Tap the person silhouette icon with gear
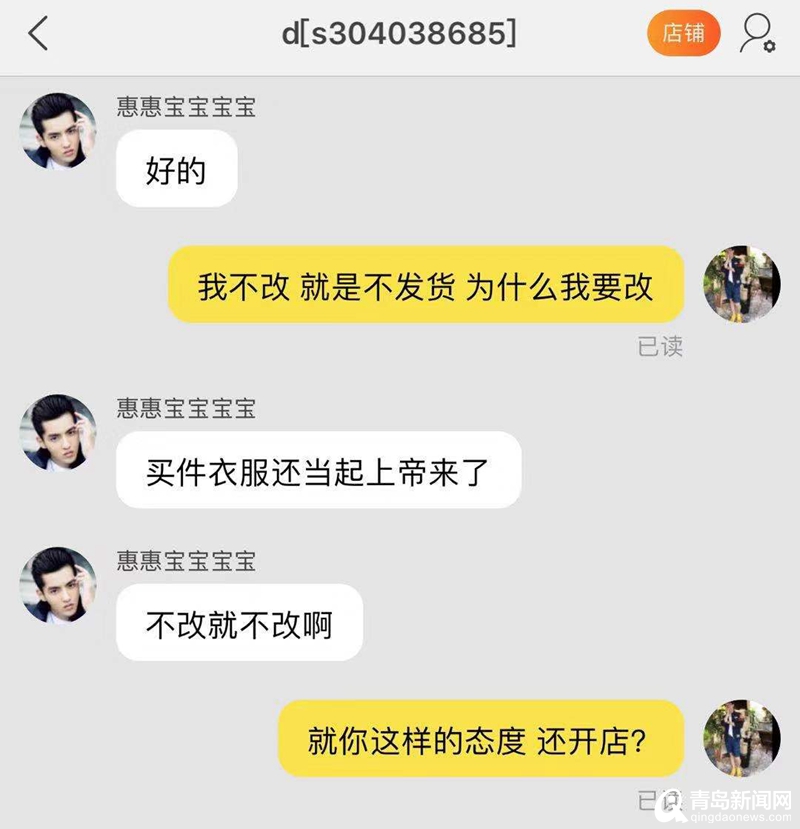 pos(757,33)
